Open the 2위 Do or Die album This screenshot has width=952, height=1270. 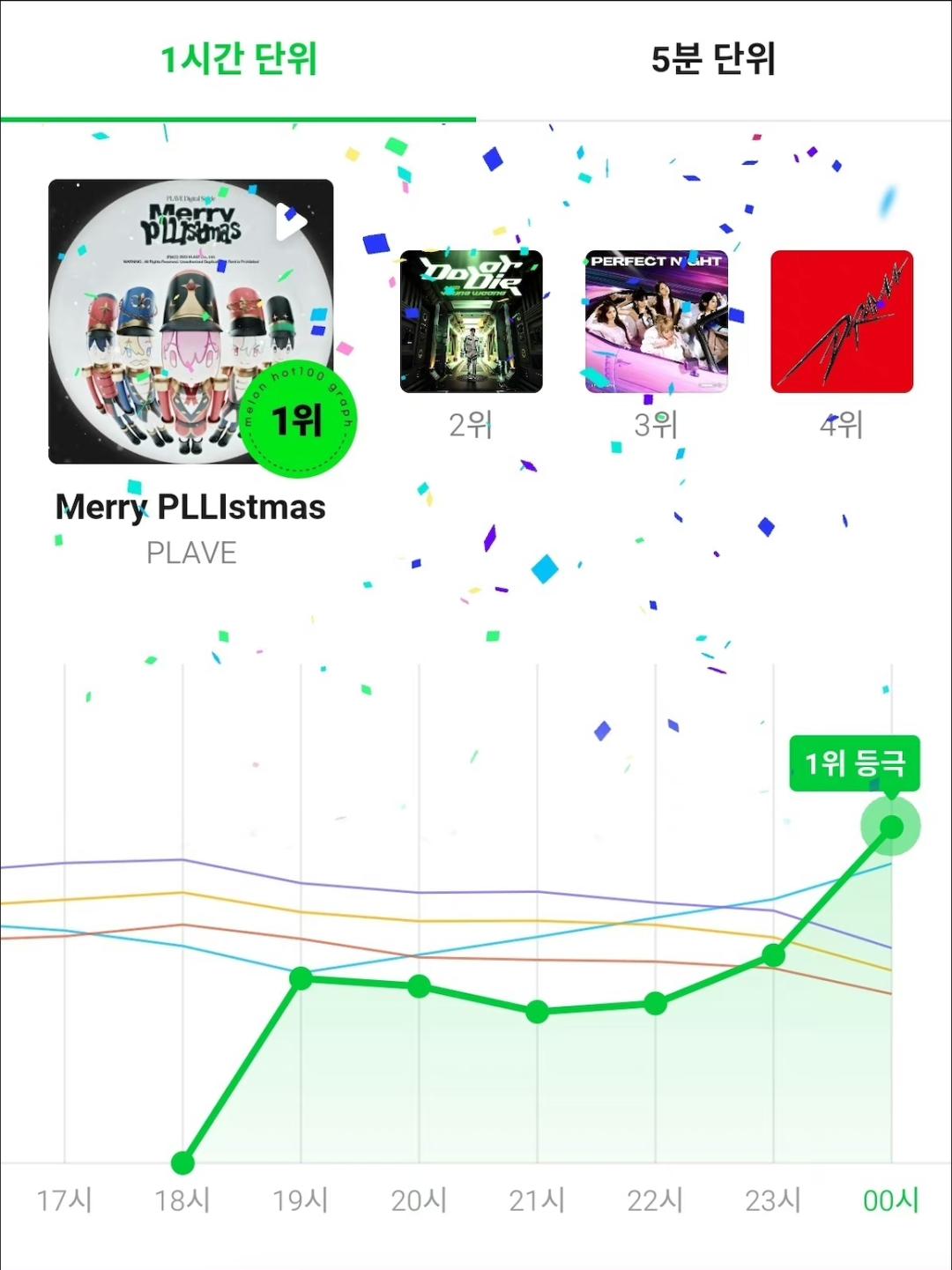click(471, 322)
